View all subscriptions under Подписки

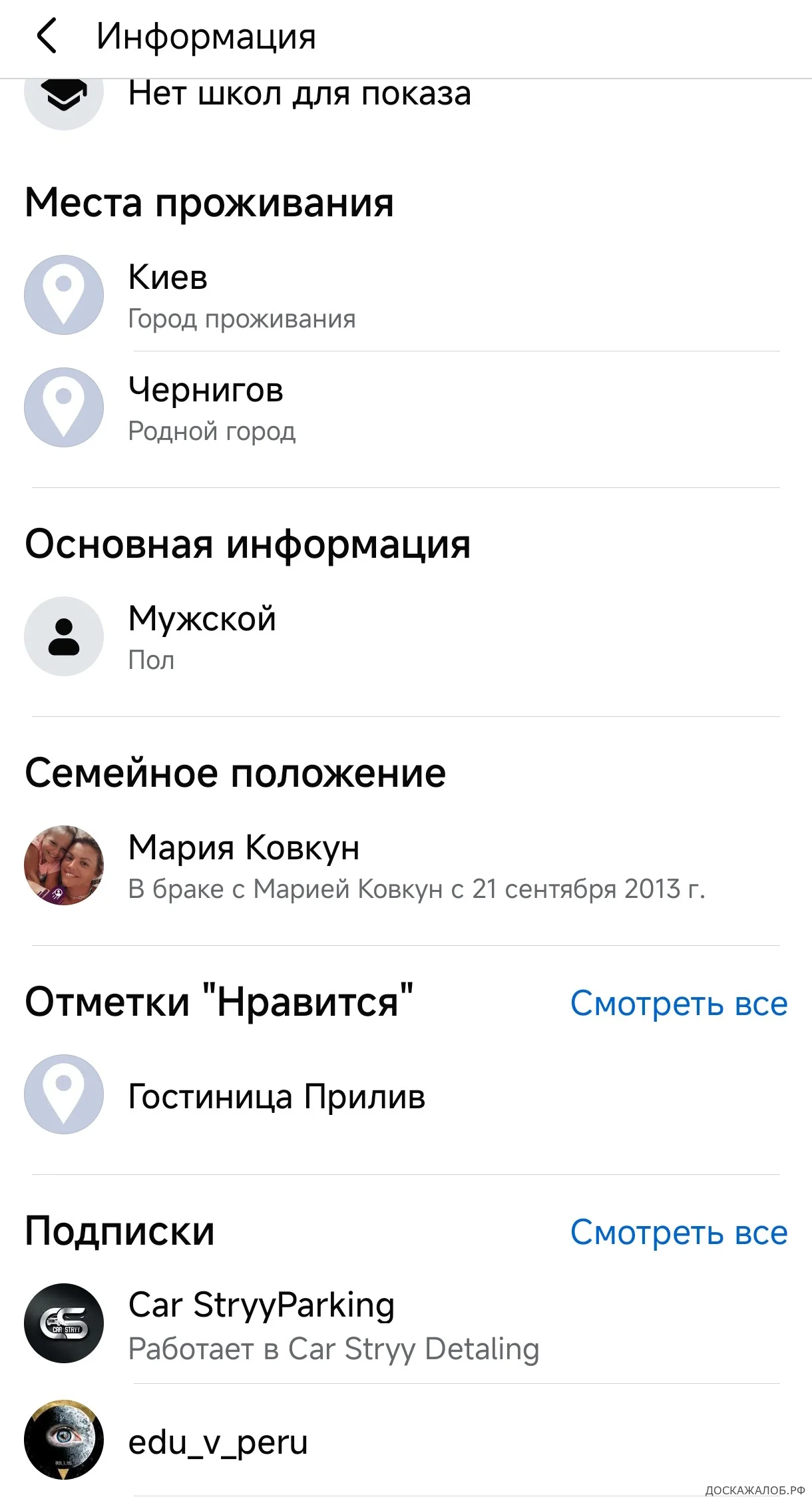678,1232
